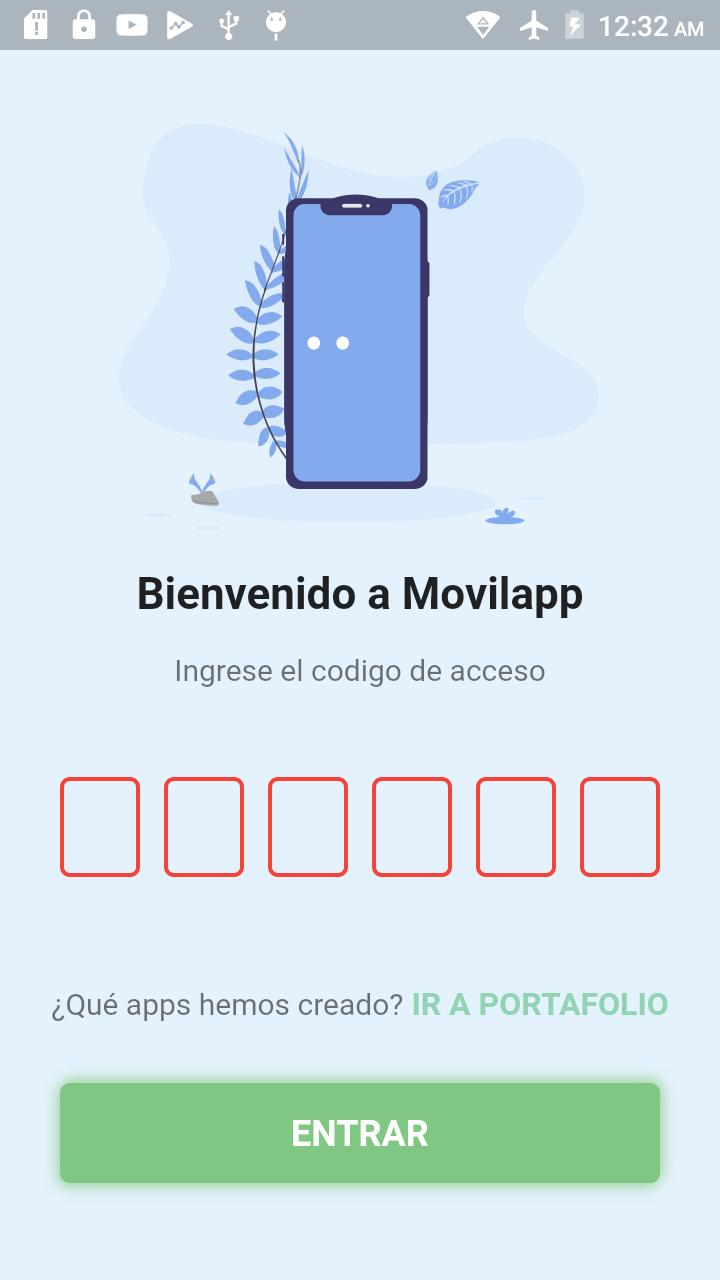Open the IR A PORTAFOLIO link

click(x=540, y=1004)
